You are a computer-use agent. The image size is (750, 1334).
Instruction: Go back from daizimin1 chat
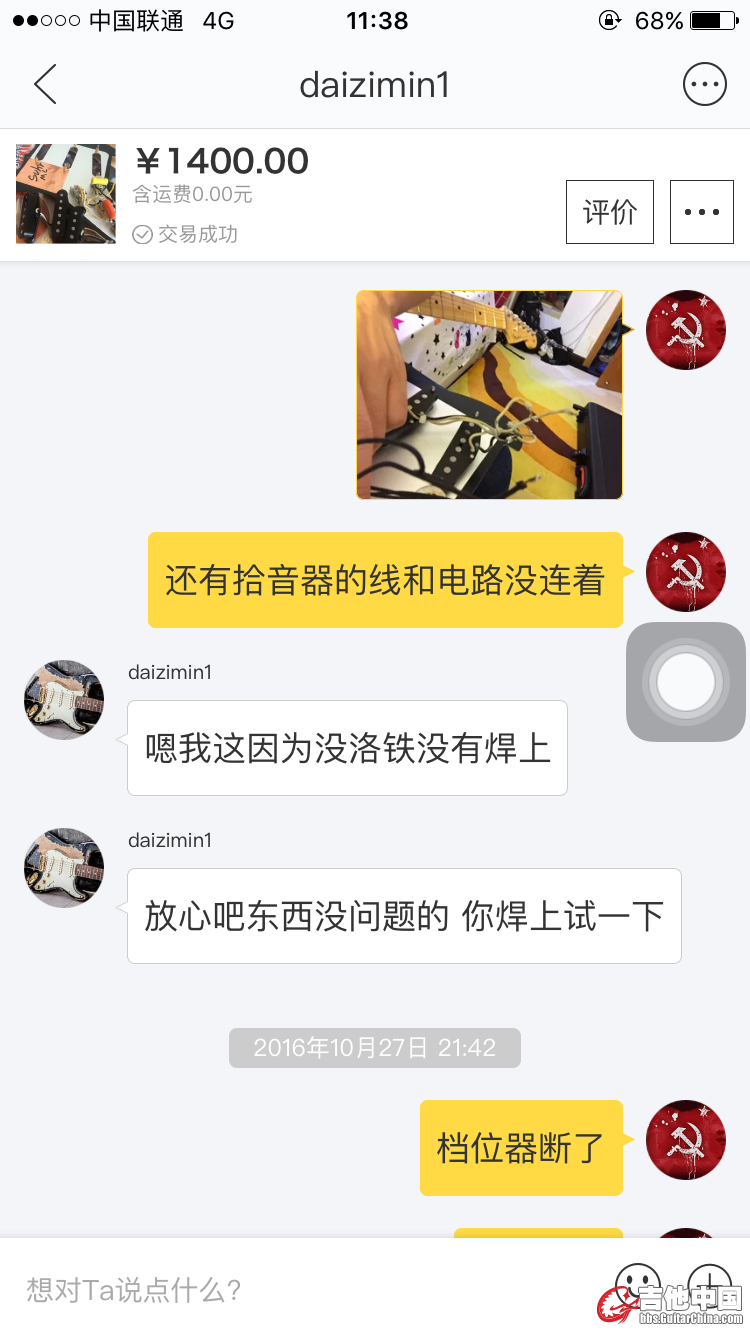pos(45,85)
